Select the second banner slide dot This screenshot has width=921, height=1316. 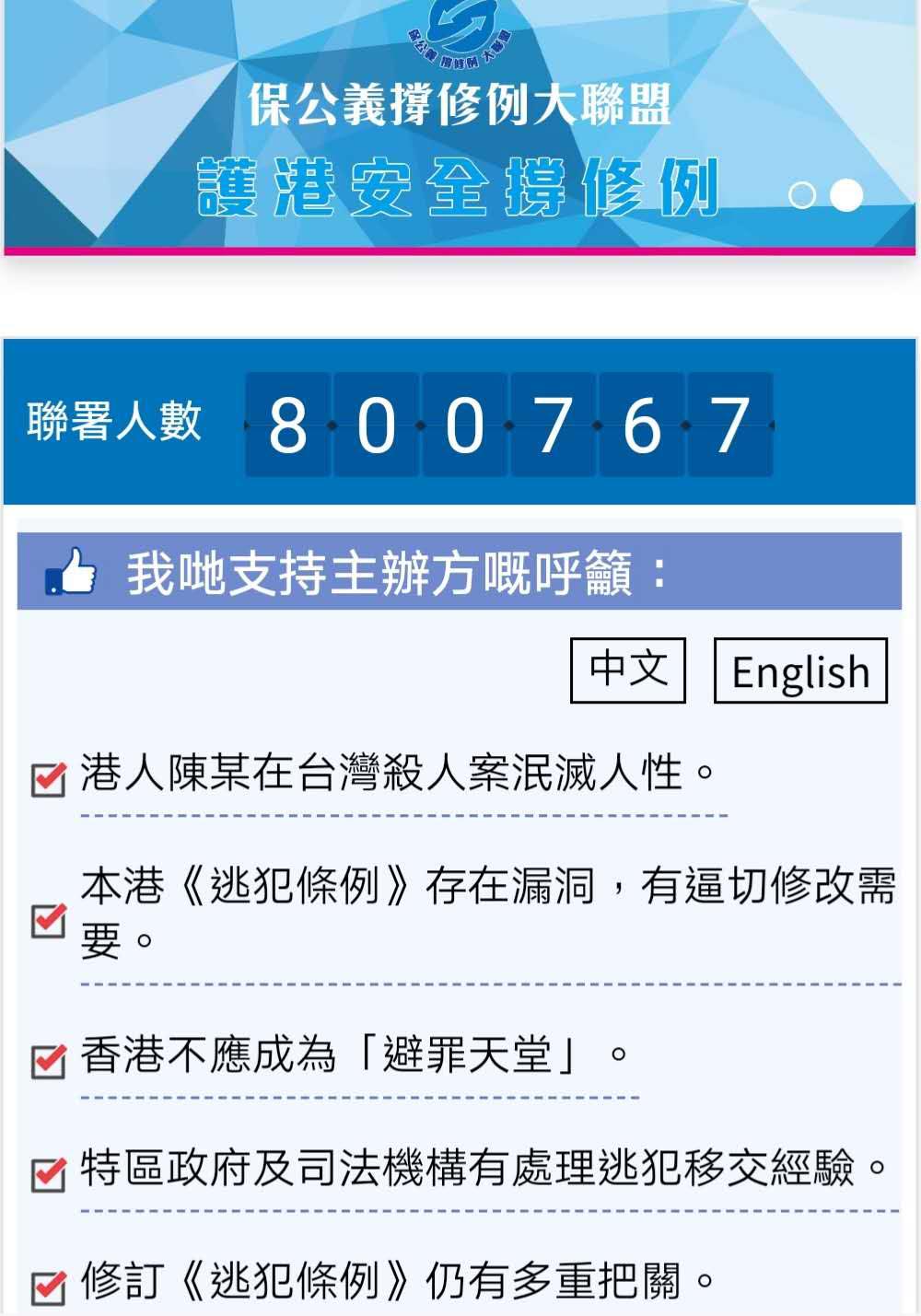tap(845, 195)
